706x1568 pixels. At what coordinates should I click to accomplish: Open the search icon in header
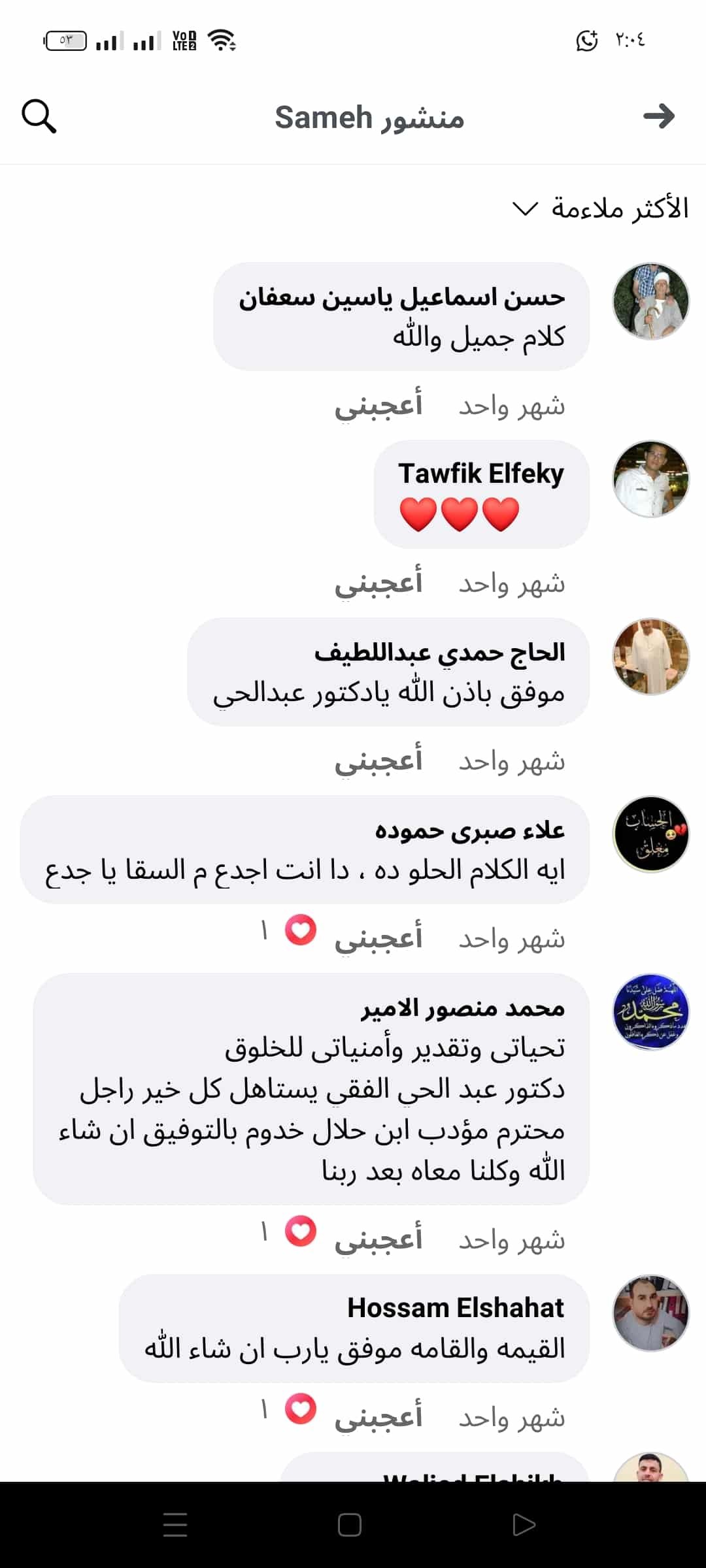[39, 116]
